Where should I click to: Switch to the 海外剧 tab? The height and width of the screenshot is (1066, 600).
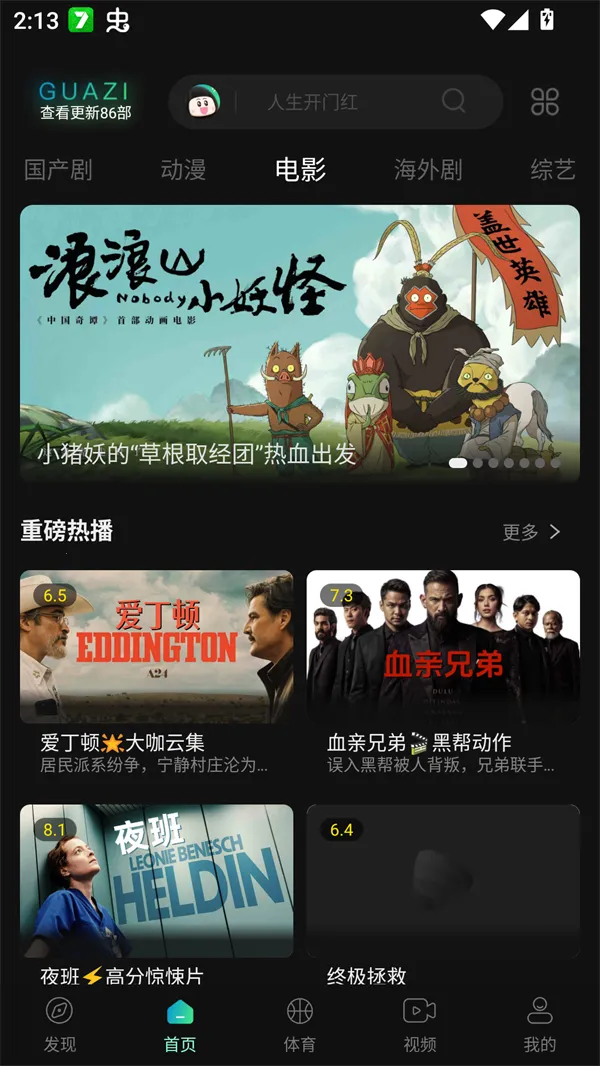point(428,170)
